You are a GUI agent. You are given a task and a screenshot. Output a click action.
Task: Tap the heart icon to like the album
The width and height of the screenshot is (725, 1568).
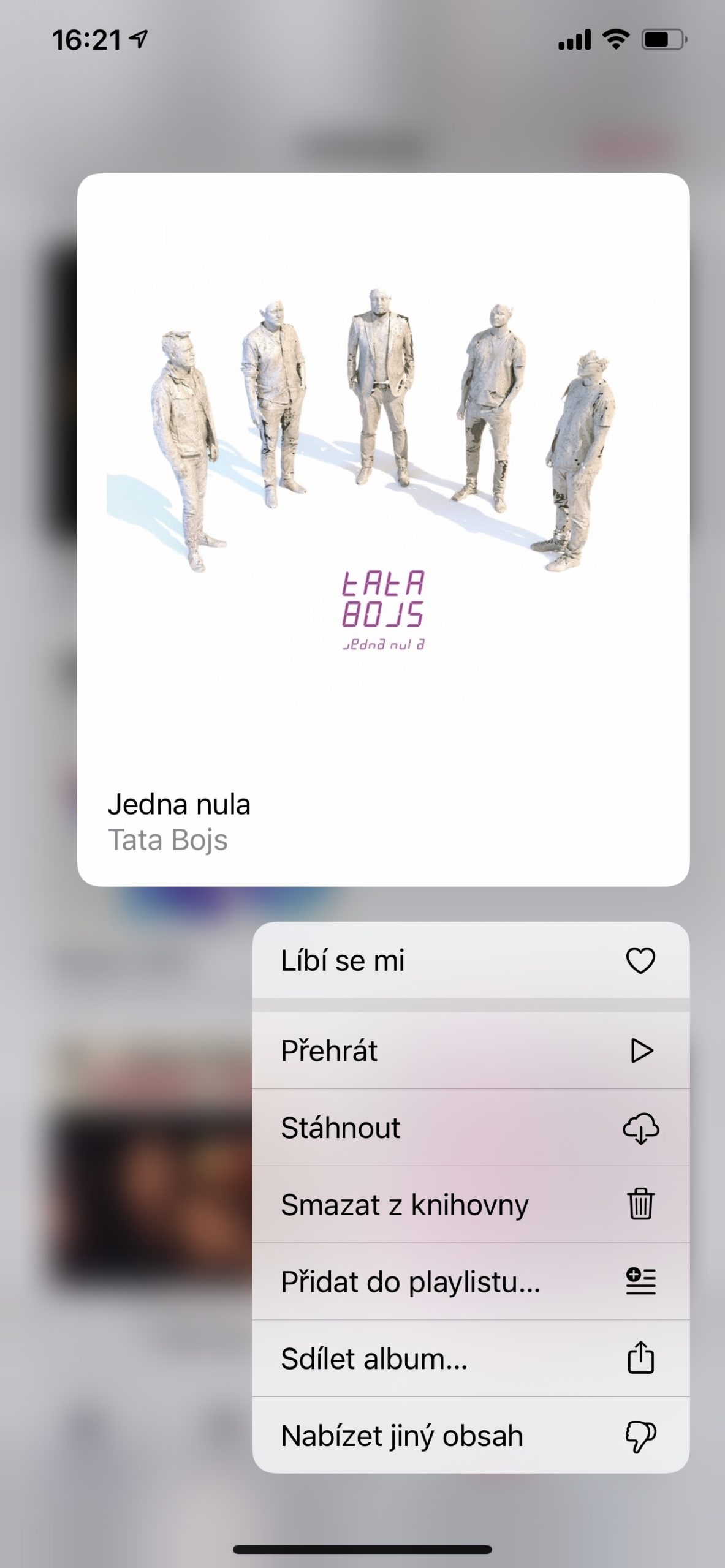(x=641, y=960)
